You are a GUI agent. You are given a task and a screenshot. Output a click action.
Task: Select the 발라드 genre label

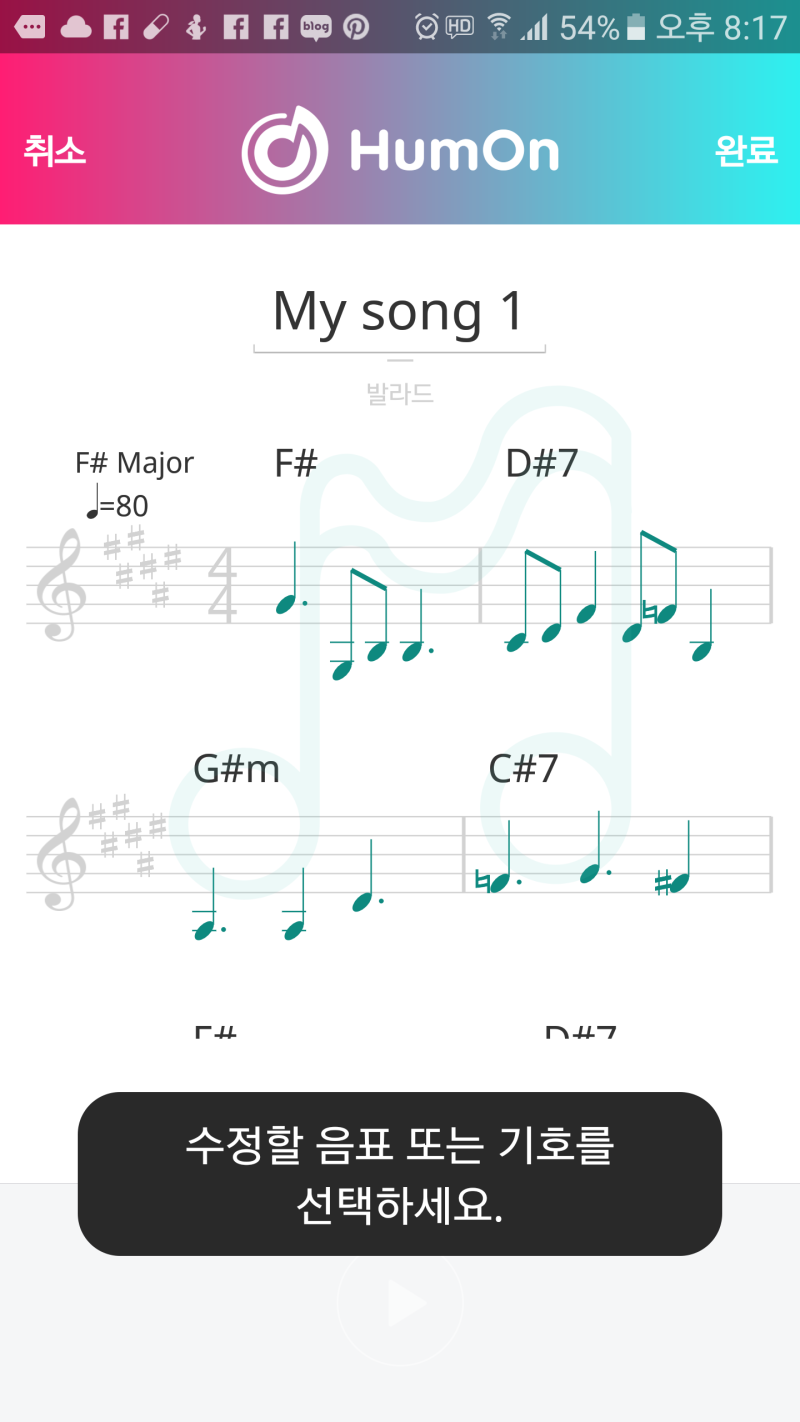(400, 393)
